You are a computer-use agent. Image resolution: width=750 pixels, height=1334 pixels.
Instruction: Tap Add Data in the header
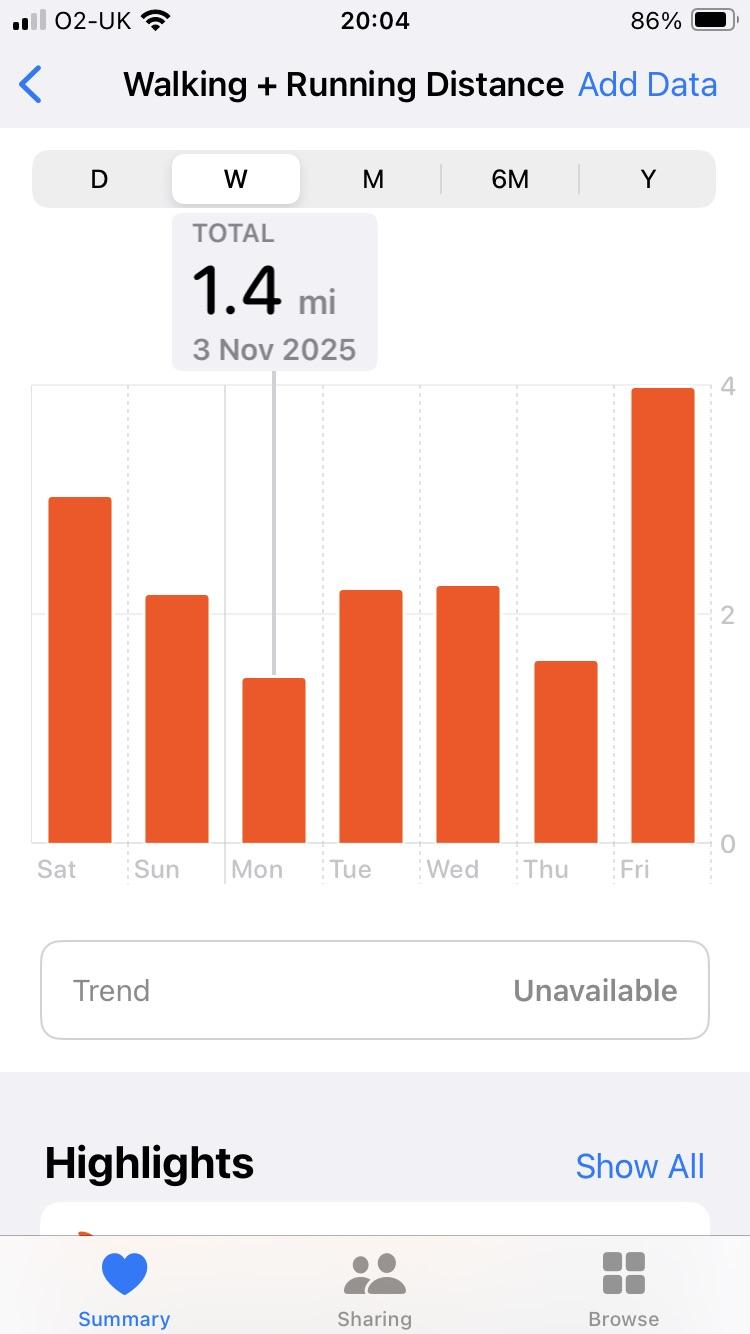[647, 85]
